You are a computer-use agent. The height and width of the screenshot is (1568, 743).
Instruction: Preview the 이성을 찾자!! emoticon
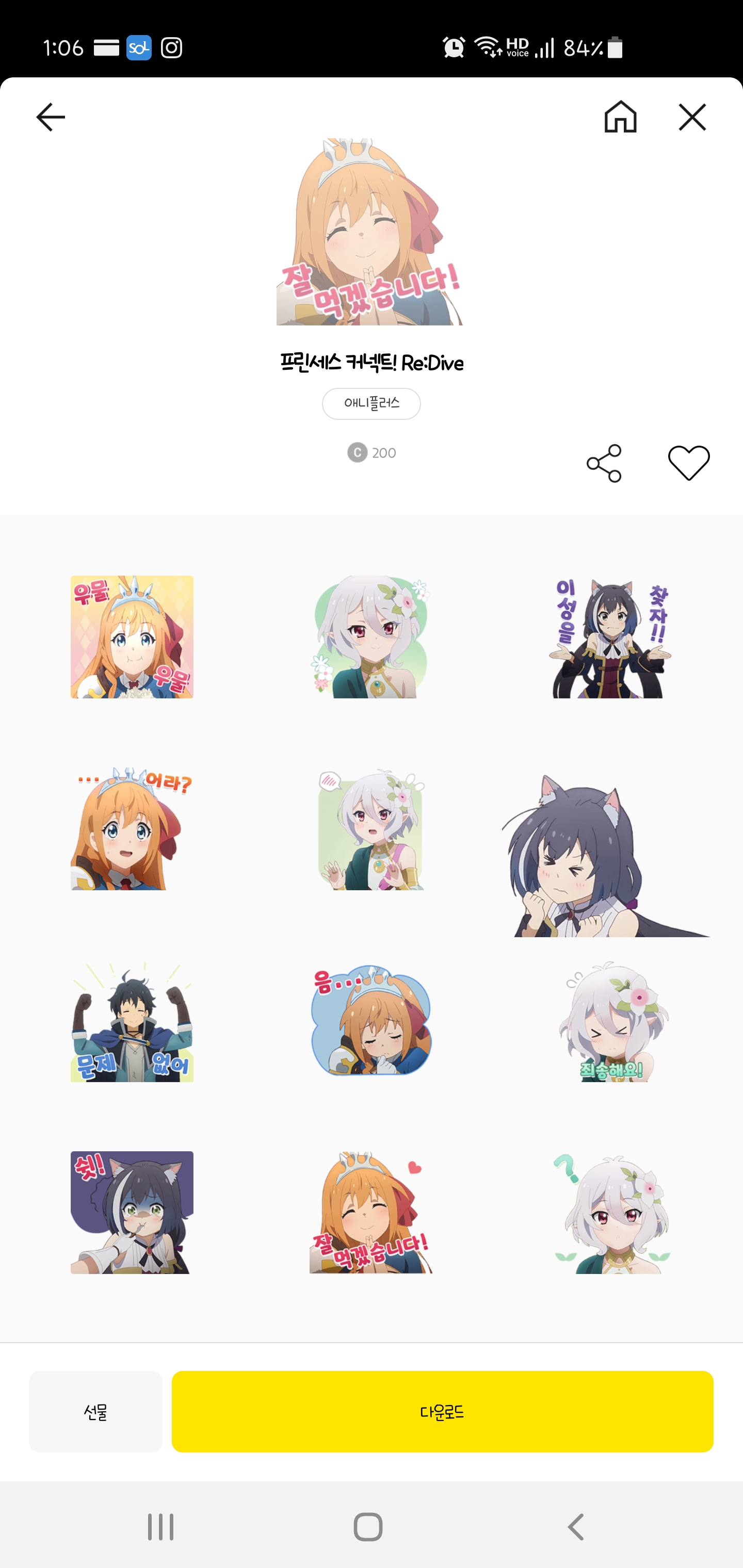(x=610, y=636)
